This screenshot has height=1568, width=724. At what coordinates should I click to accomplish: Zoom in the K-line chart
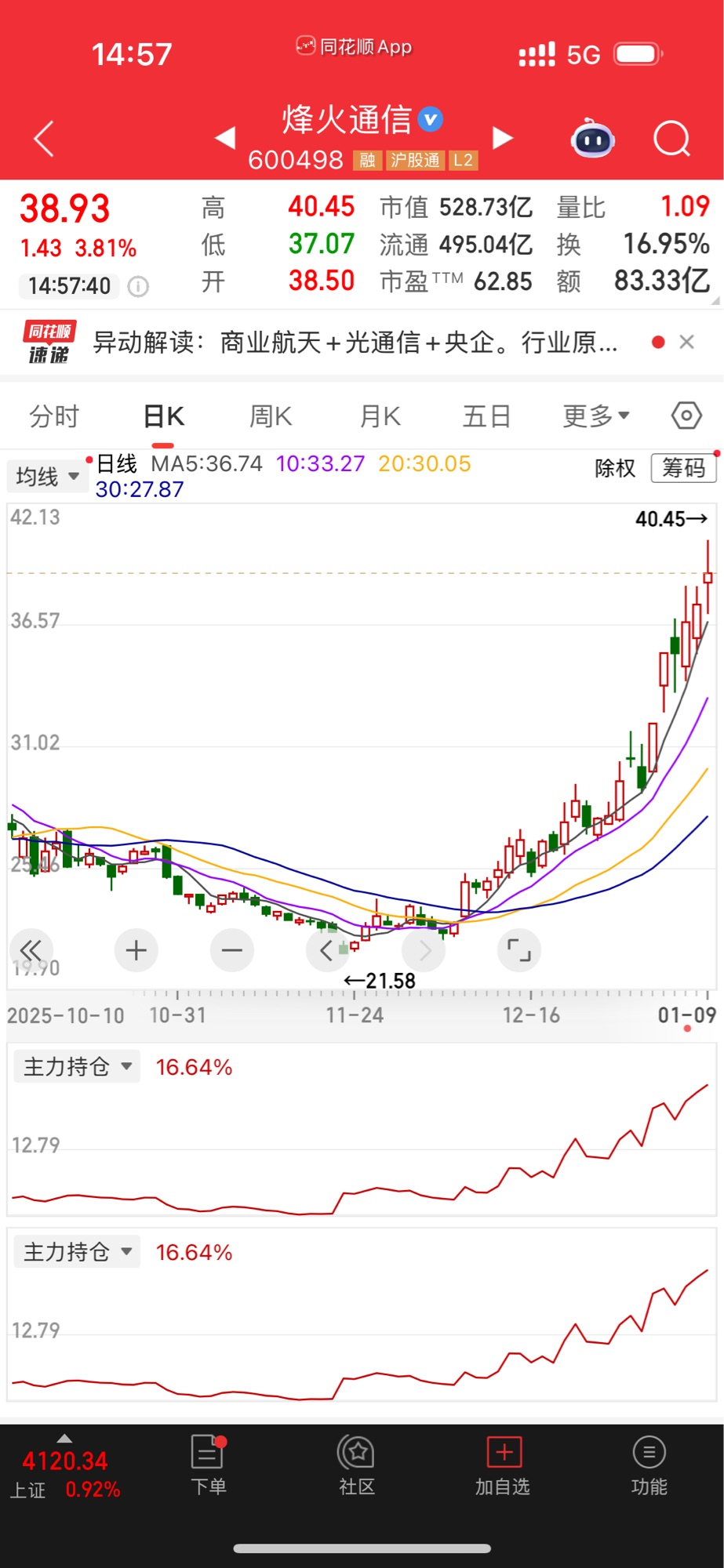pos(136,950)
